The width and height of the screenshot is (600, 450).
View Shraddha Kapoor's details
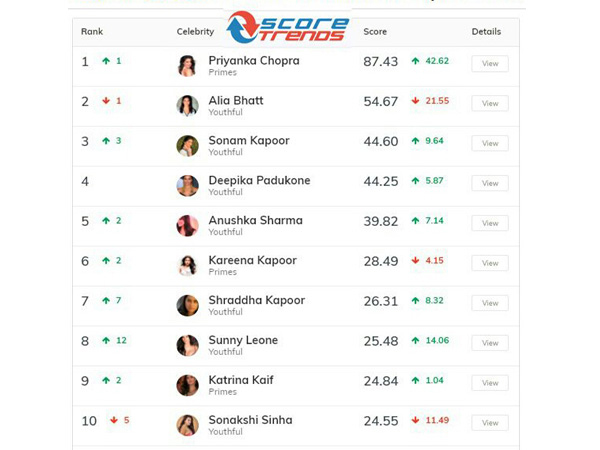tap(490, 303)
